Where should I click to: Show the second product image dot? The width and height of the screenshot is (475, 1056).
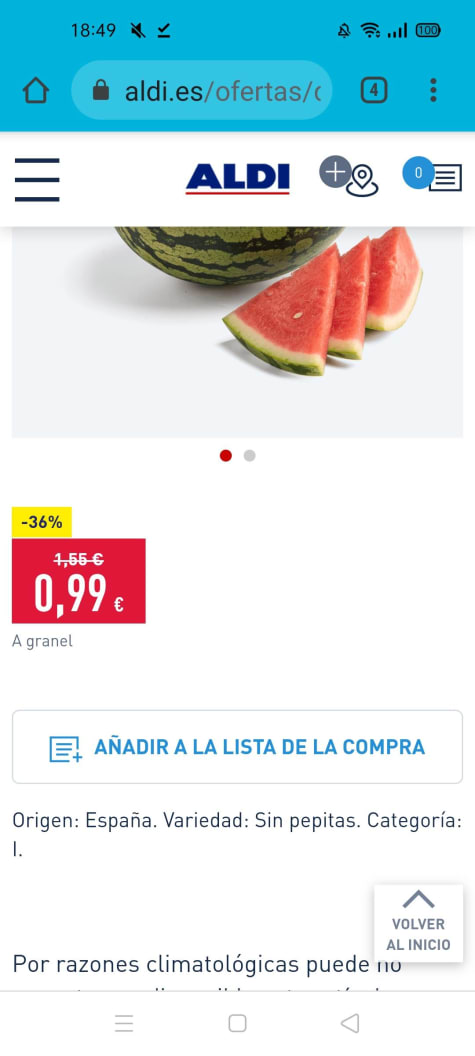249,456
